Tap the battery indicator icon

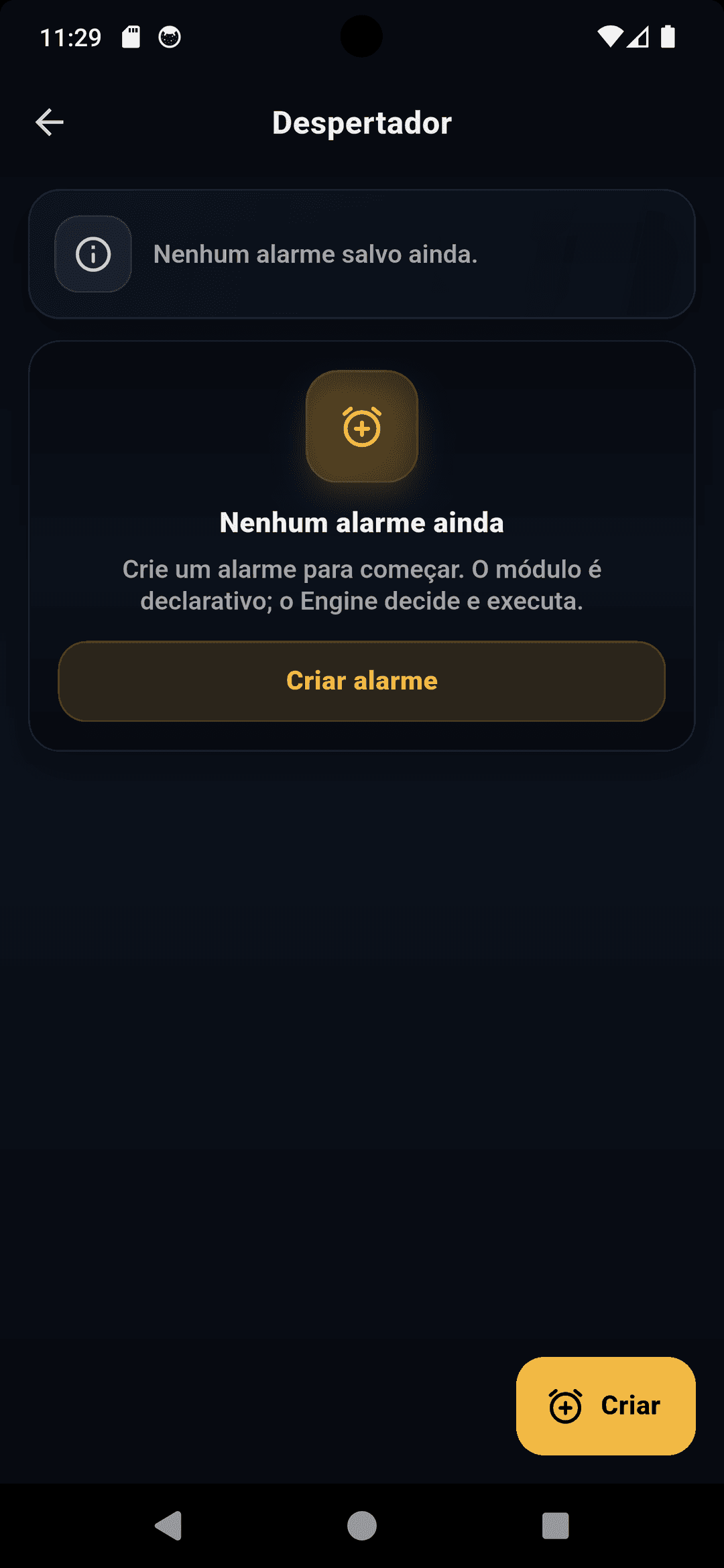coord(667,38)
